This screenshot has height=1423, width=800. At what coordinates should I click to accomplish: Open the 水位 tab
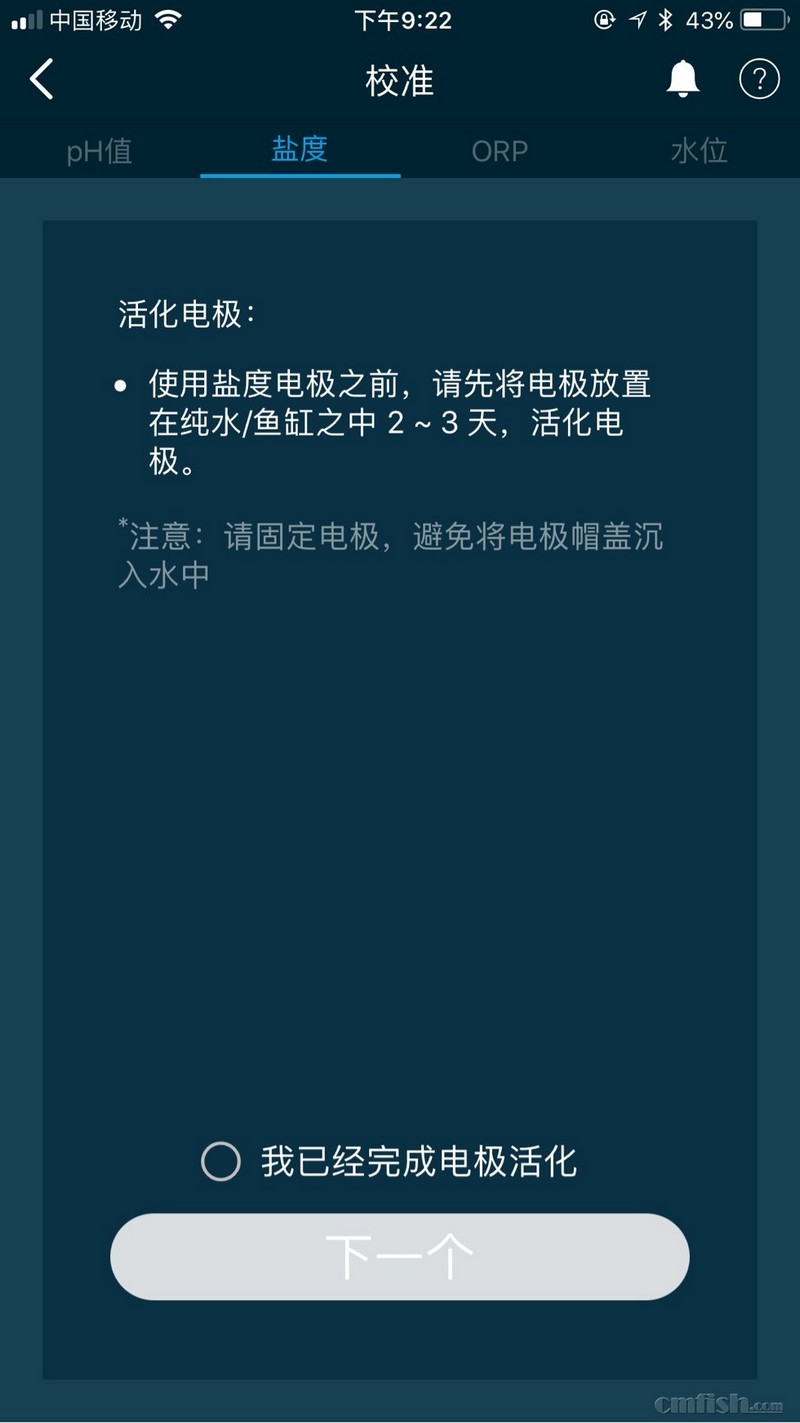(699, 151)
